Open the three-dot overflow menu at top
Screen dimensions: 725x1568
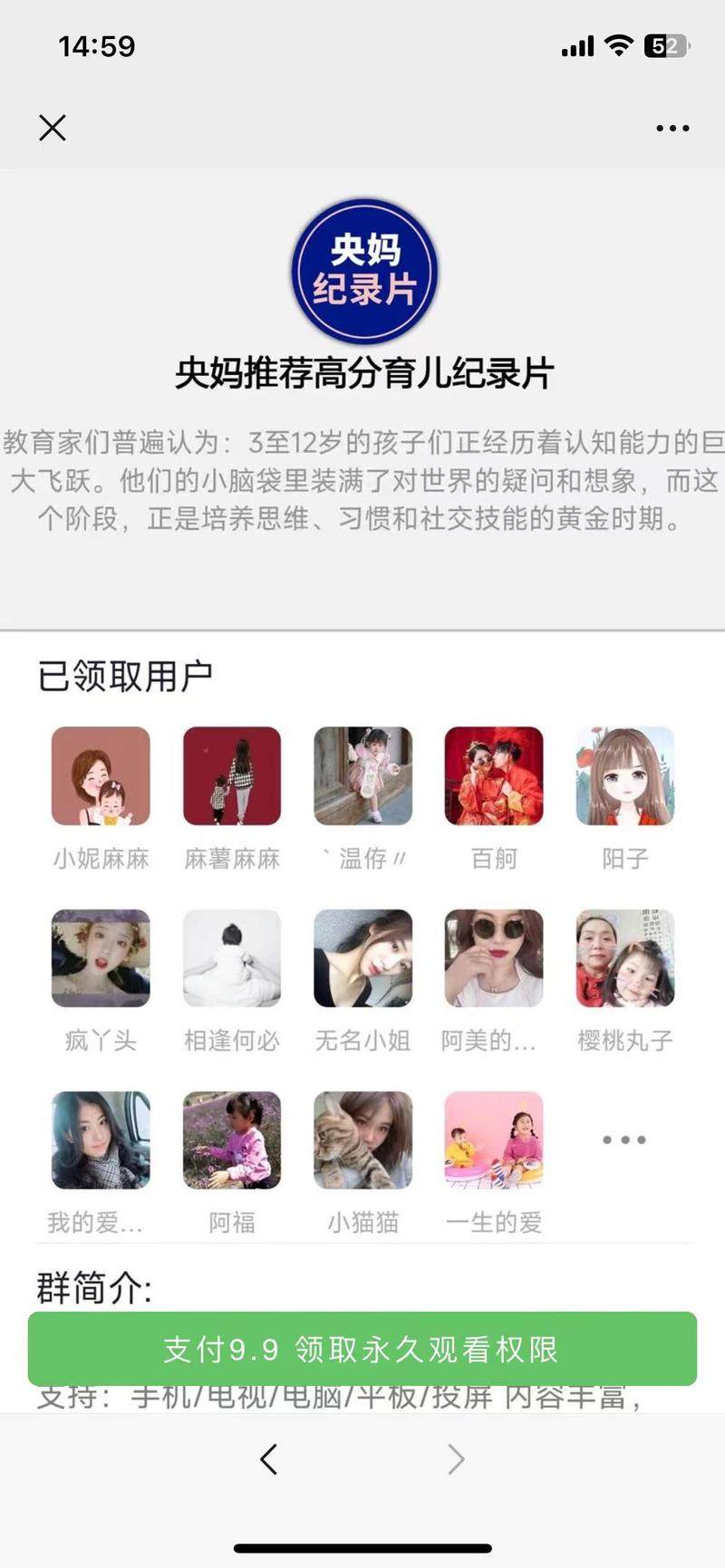coord(672,128)
